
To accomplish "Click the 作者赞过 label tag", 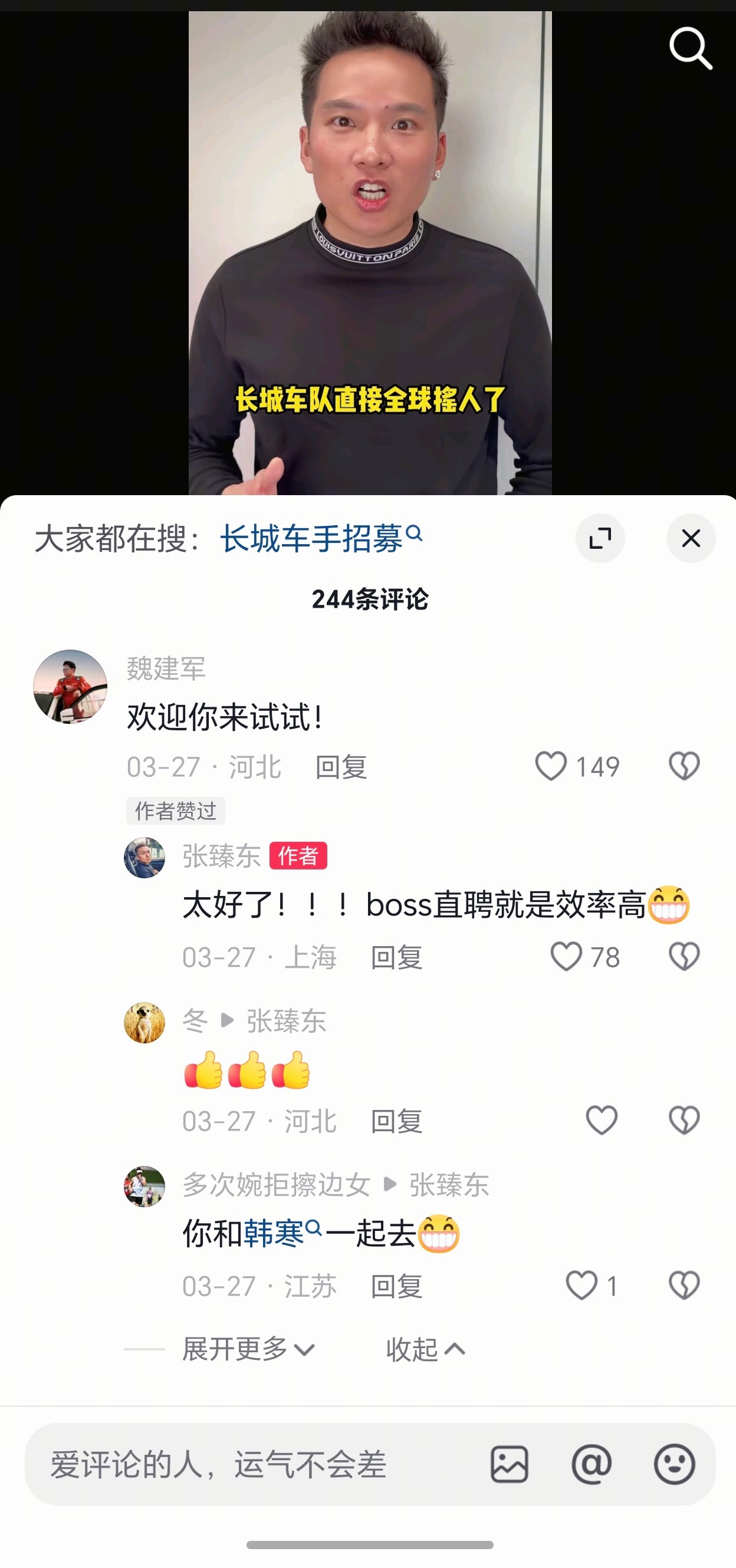I will pyautogui.click(x=175, y=811).
